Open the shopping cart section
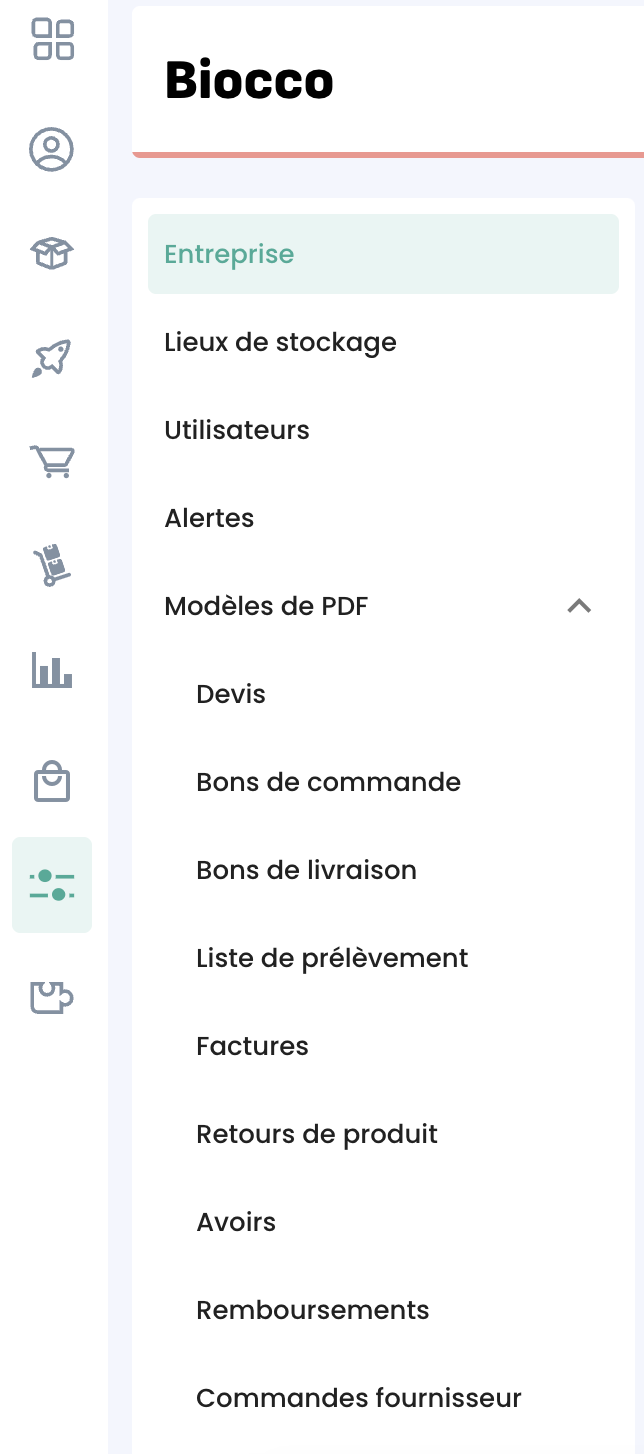The width and height of the screenshot is (644, 1454). point(52,461)
